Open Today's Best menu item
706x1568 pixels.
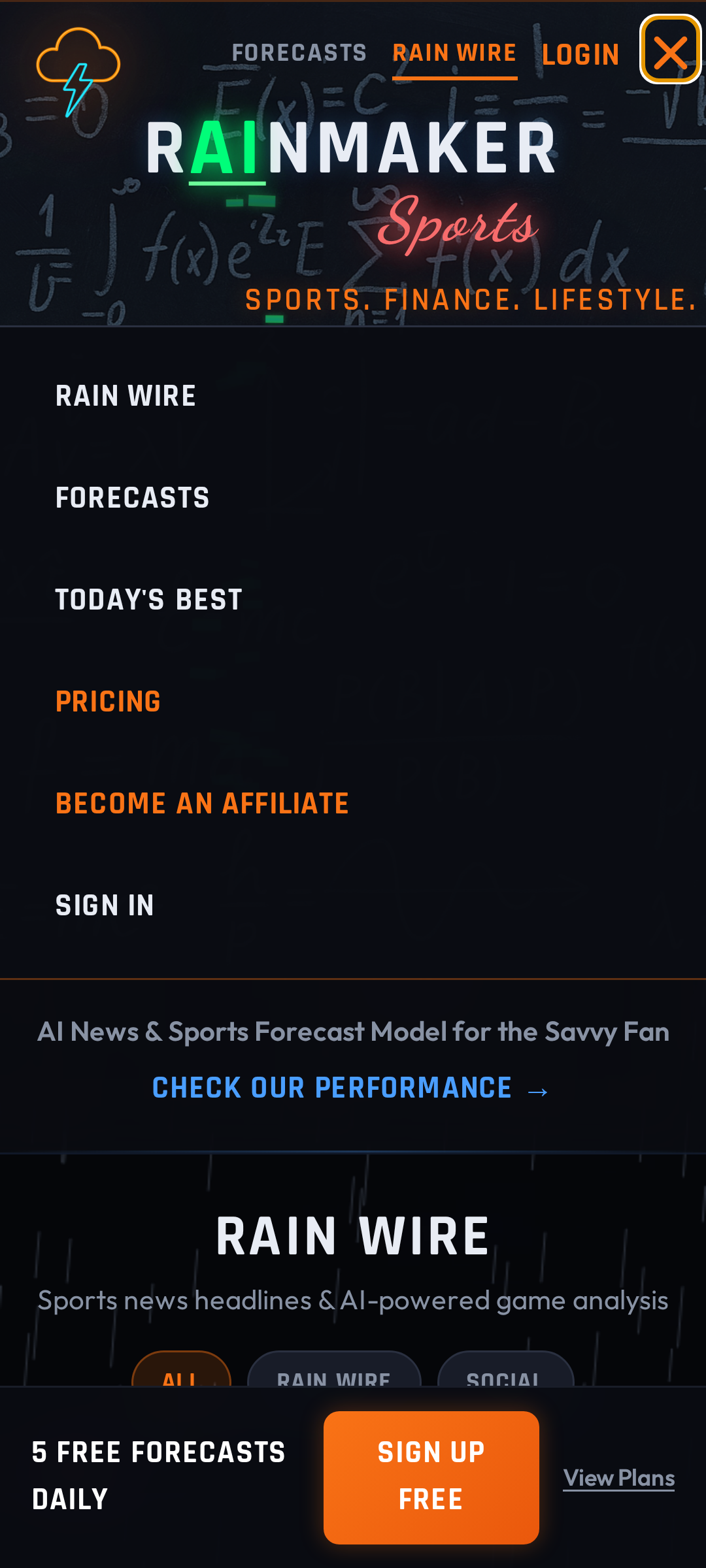point(149,600)
